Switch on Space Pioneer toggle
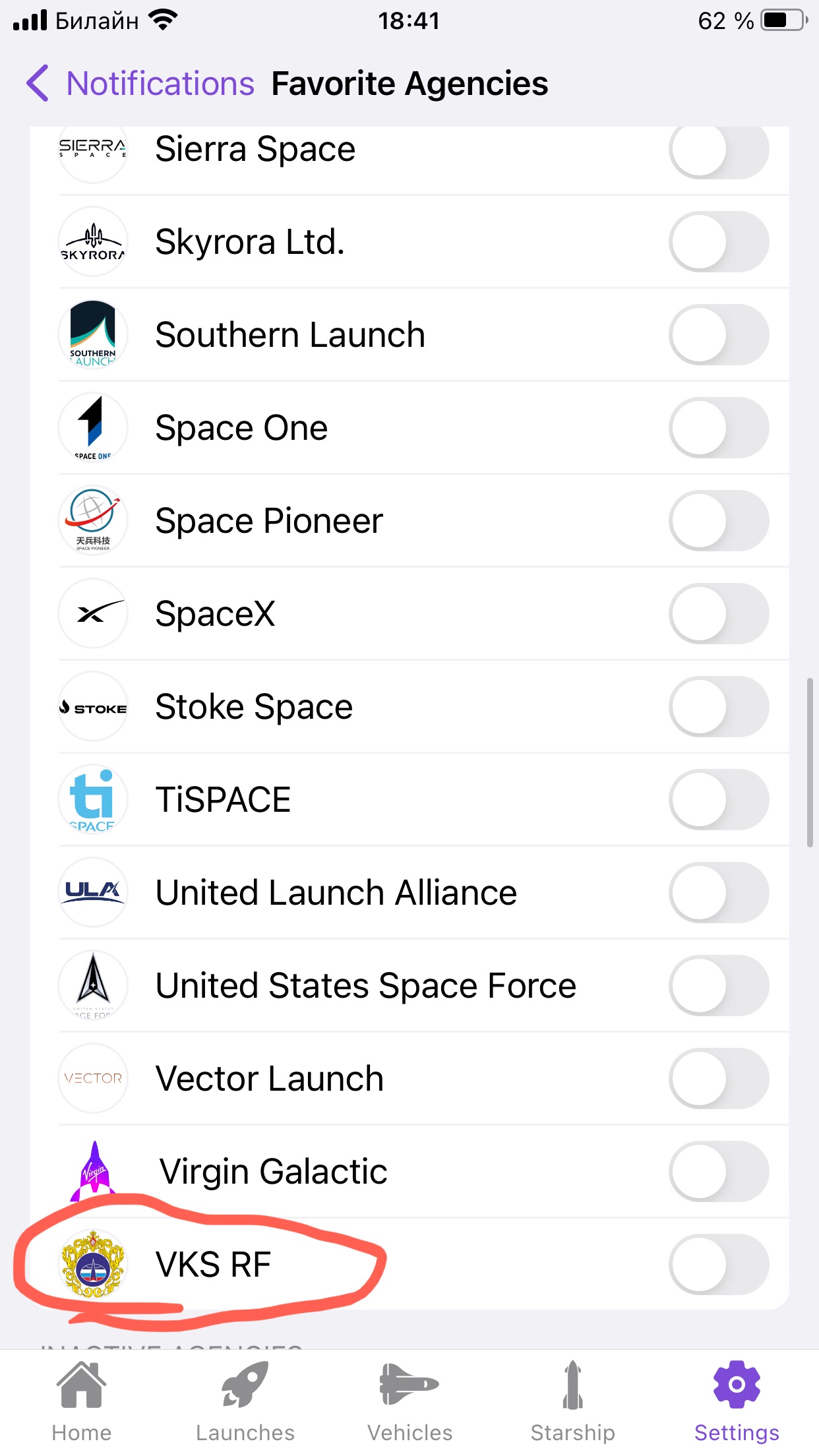This screenshot has width=819, height=1456. coord(718,521)
